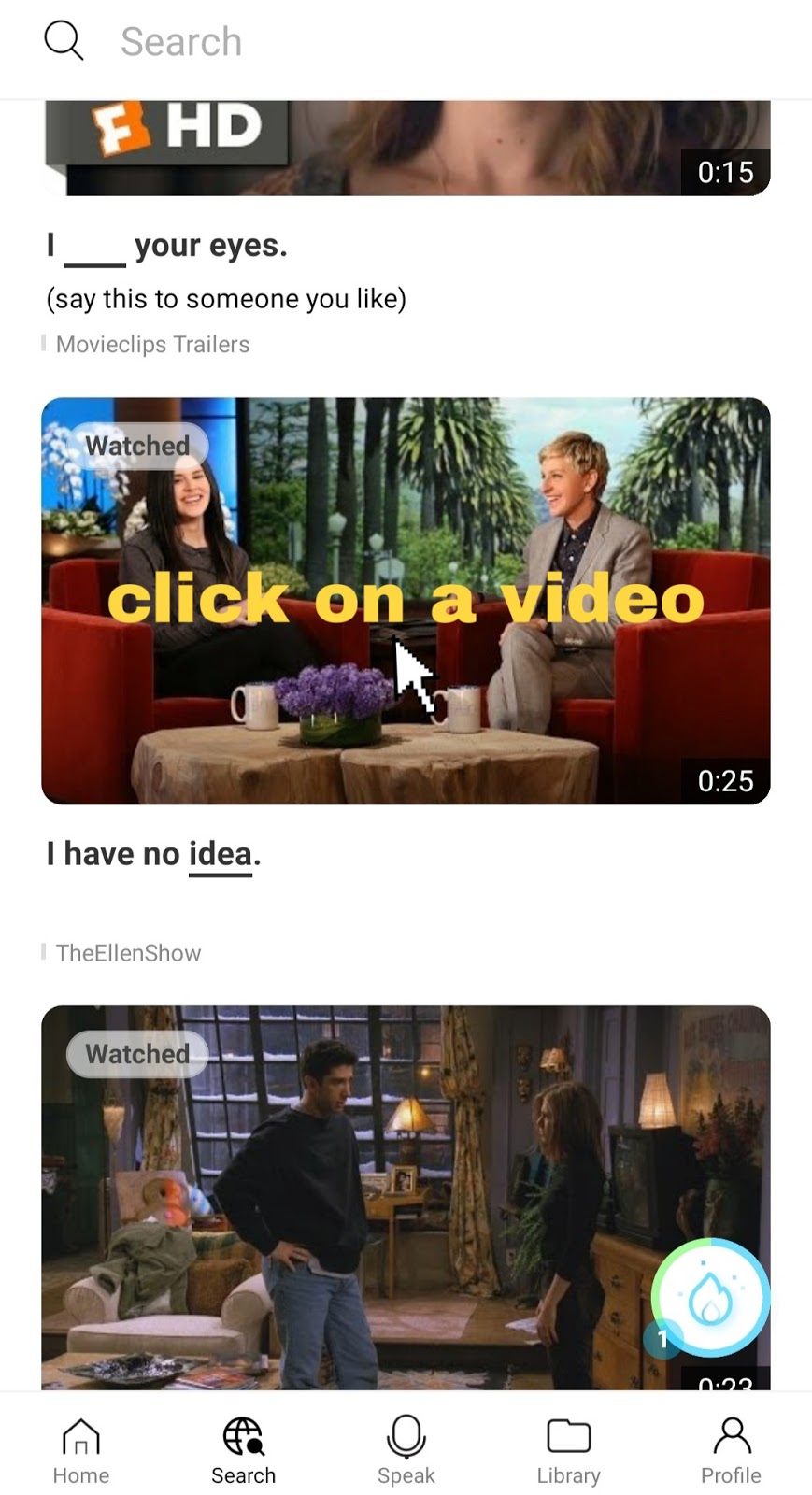
Task: Go to the Speak tab
Action: pos(406,1450)
